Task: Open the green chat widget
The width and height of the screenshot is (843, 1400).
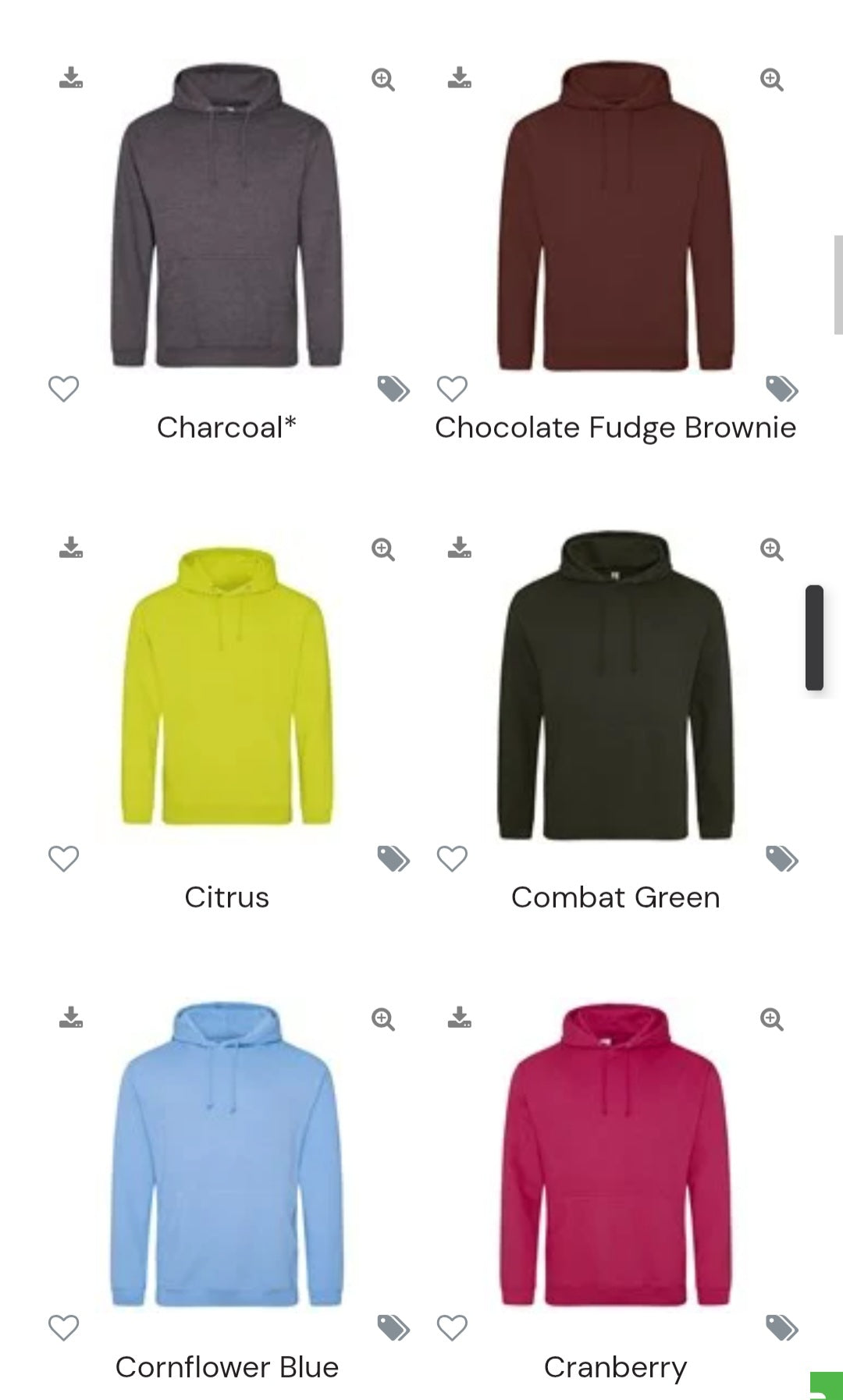Action: [827, 1386]
